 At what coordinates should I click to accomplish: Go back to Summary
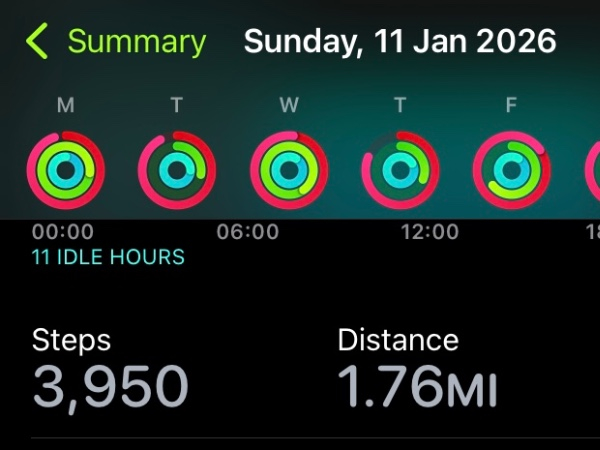click(115, 42)
